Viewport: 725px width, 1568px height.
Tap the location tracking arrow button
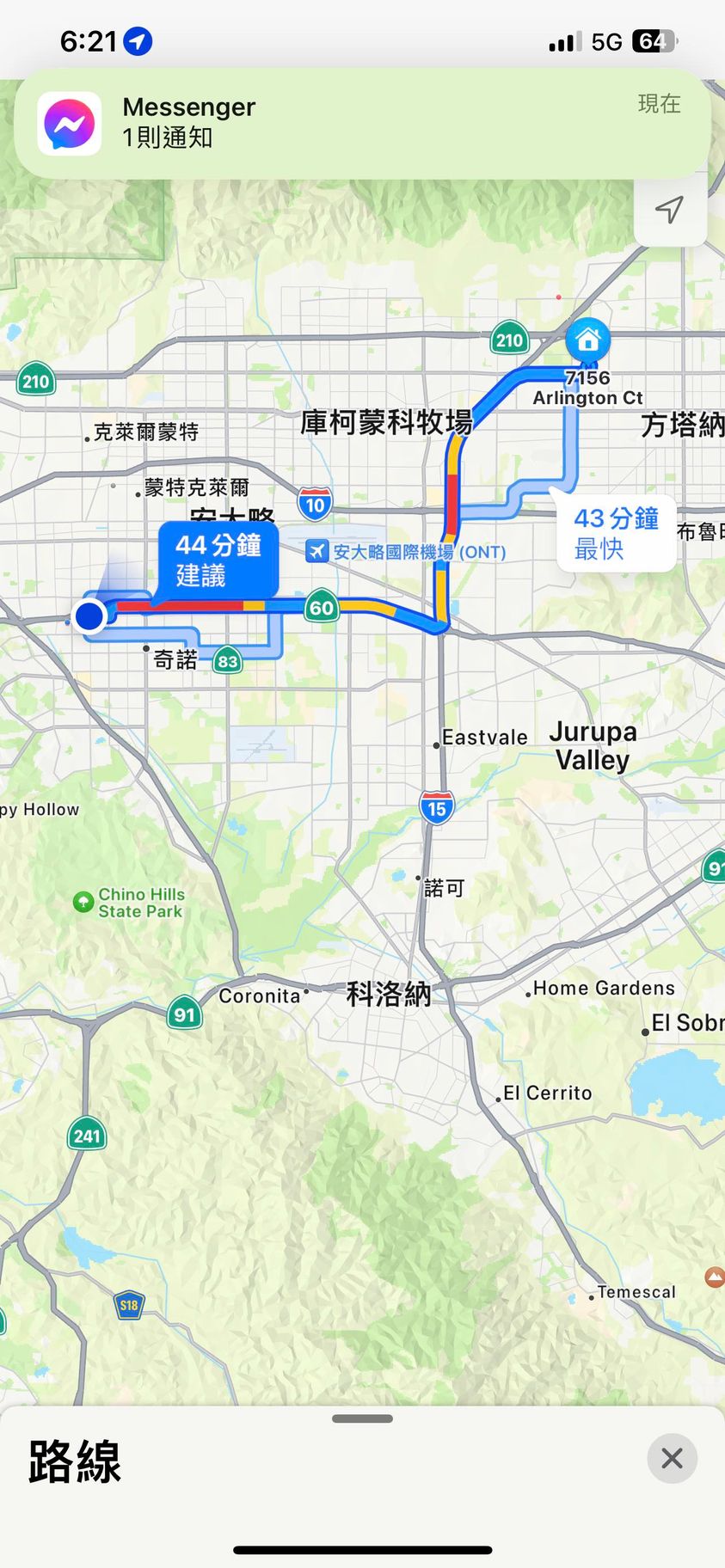pyautogui.click(x=670, y=210)
